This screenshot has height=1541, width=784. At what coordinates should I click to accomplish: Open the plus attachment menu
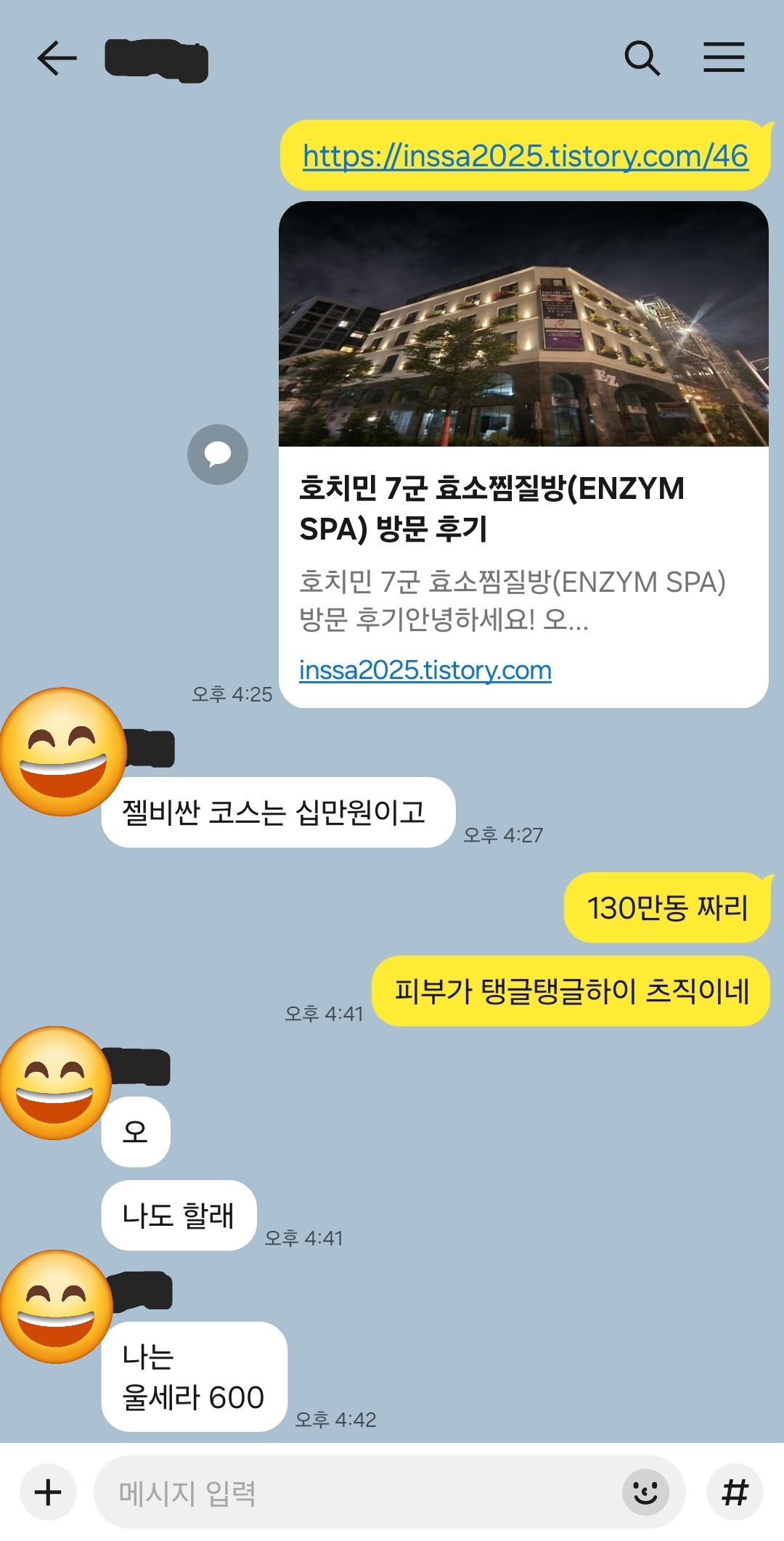[x=48, y=1492]
